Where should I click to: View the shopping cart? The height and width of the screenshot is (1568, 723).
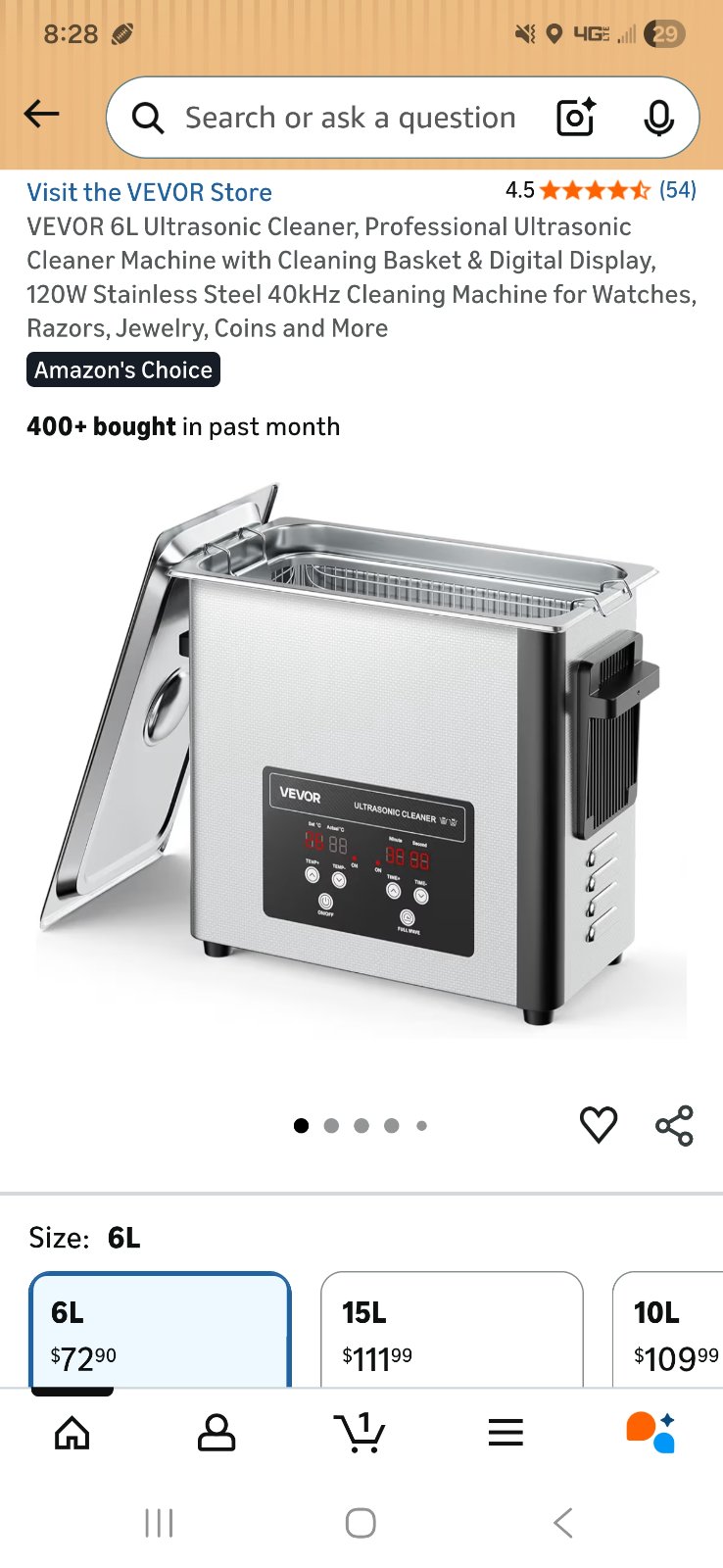[x=360, y=1433]
